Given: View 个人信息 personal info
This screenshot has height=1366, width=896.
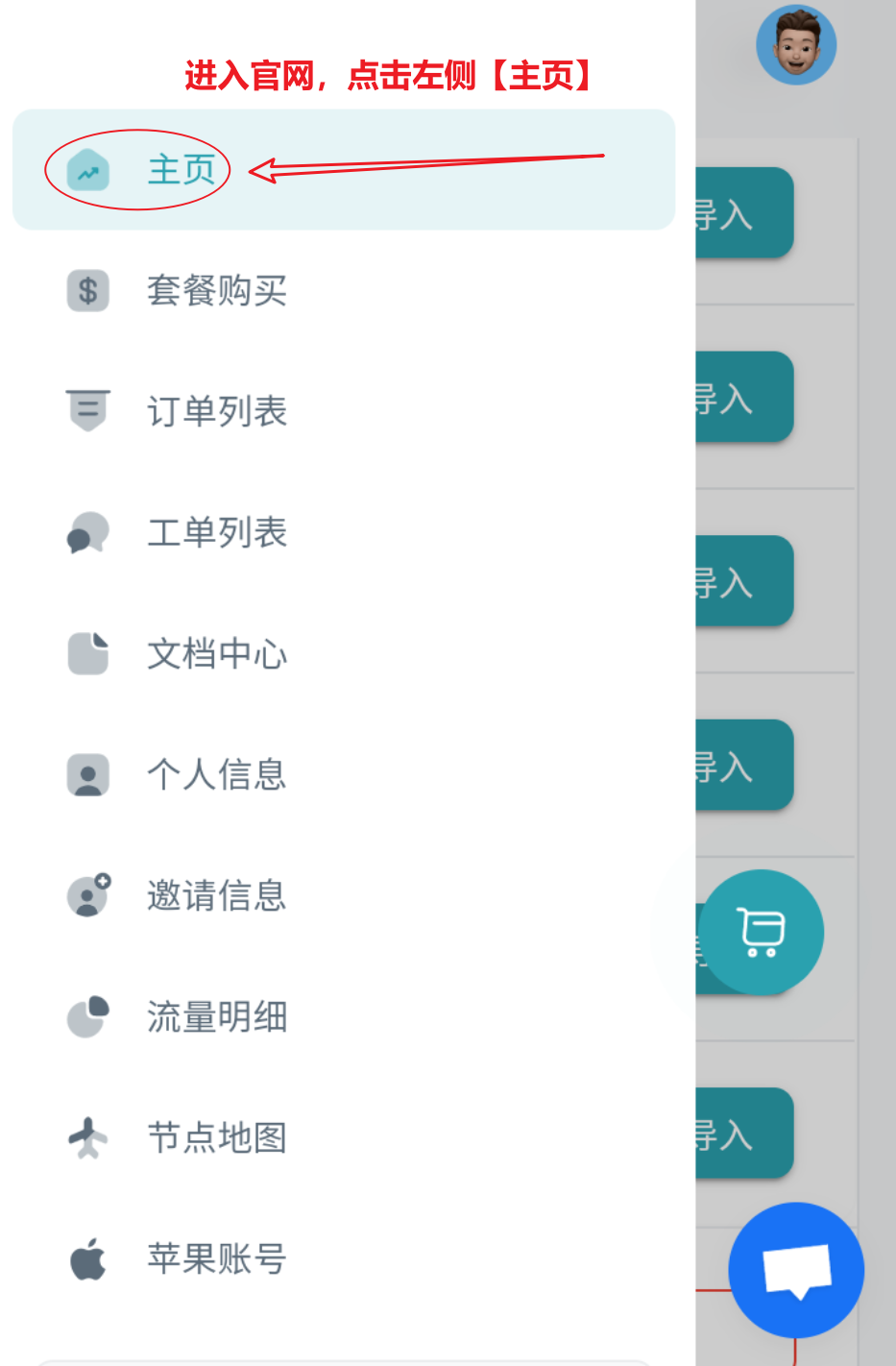Looking at the screenshot, I should pos(216,774).
